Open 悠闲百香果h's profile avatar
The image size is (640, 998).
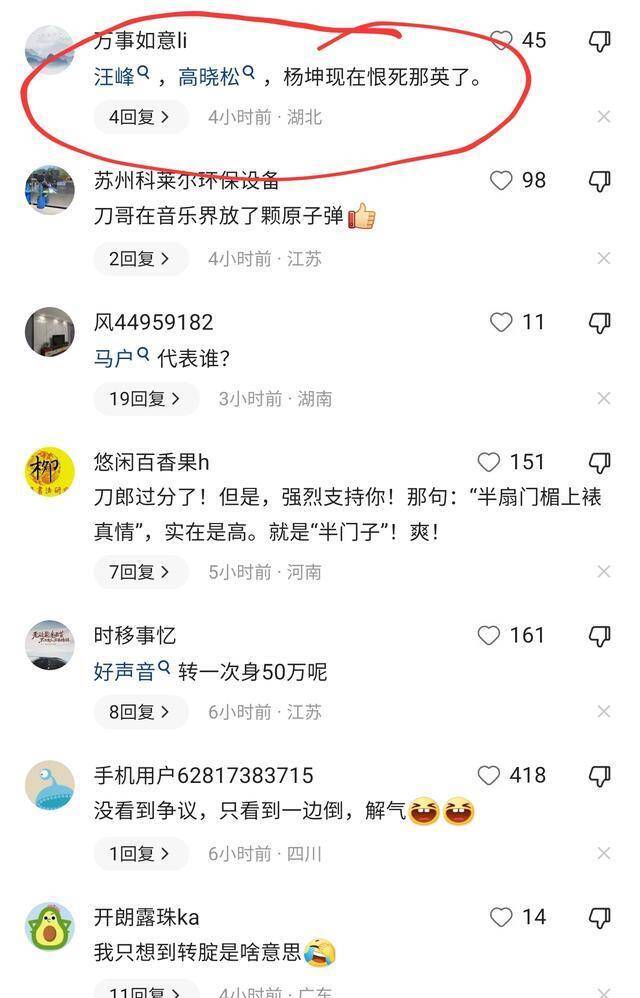pyautogui.click(x=49, y=470)
